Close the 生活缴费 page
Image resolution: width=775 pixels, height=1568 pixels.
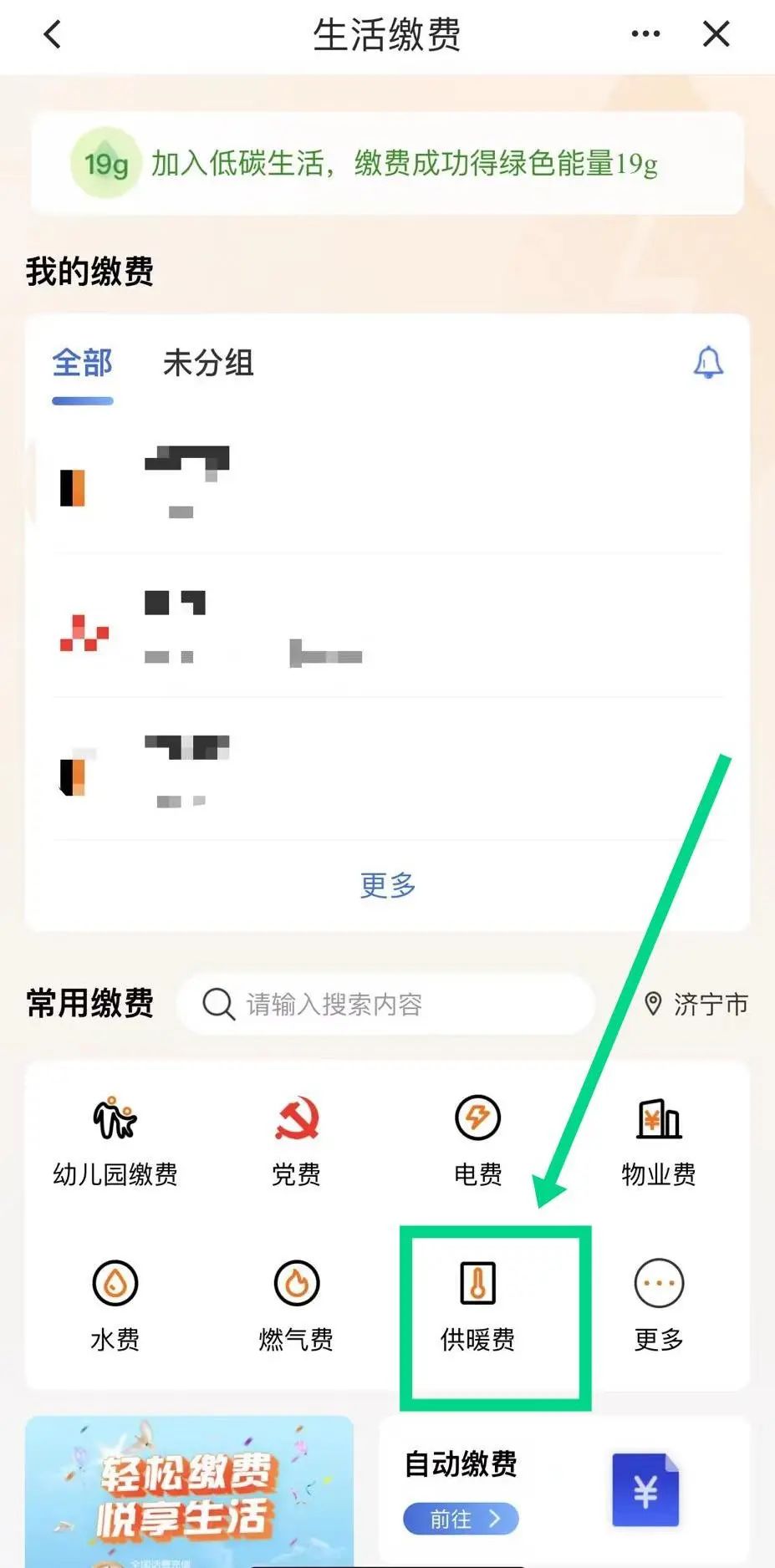click(716, 34)
